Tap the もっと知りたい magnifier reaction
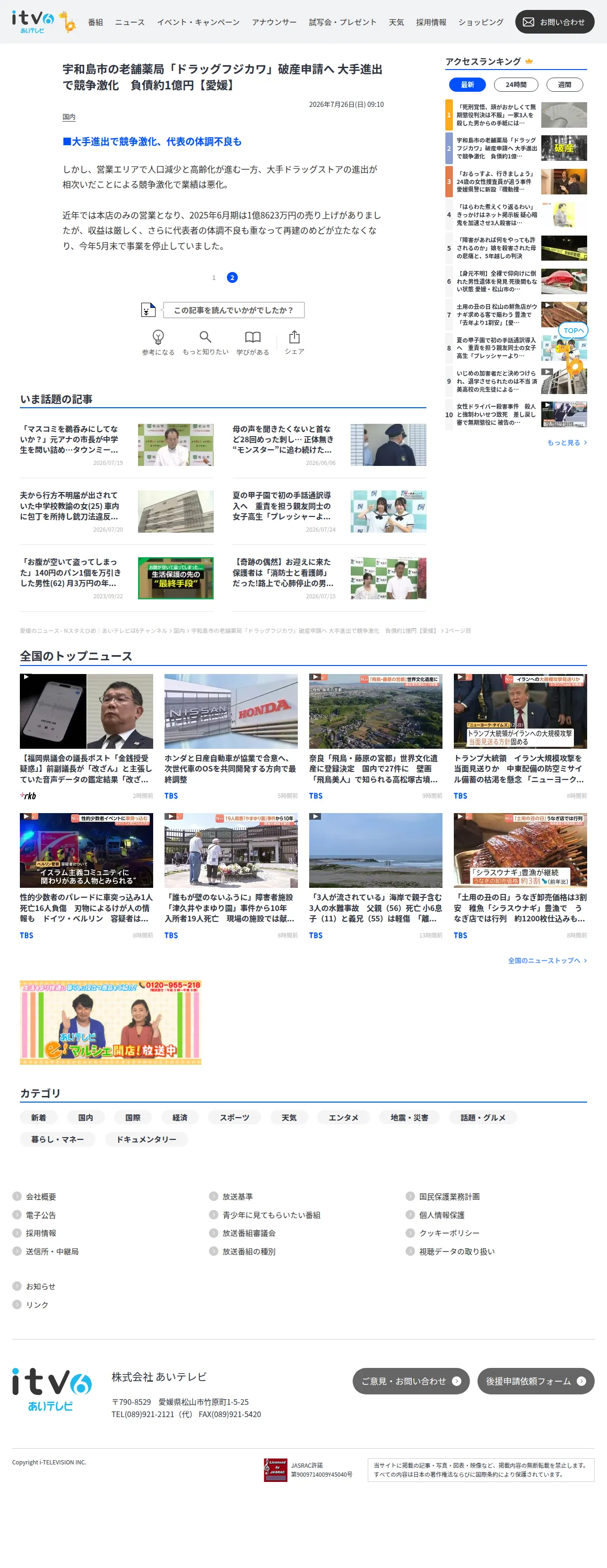This screenshot has width=607, height=1568. click(x=206, y=343)
